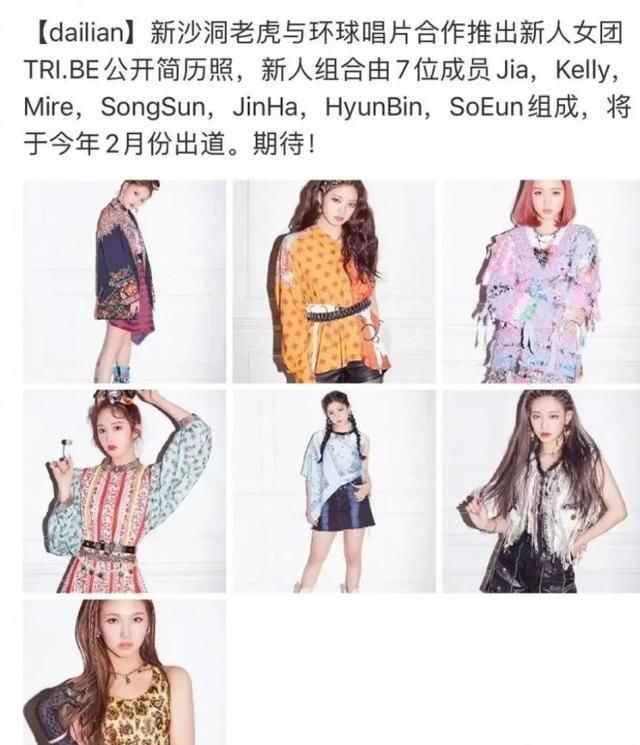Viewport: 640px width, 745px height.
Task: Open the first photo with navy patterned jacket
Action: [x=124, y=281]
